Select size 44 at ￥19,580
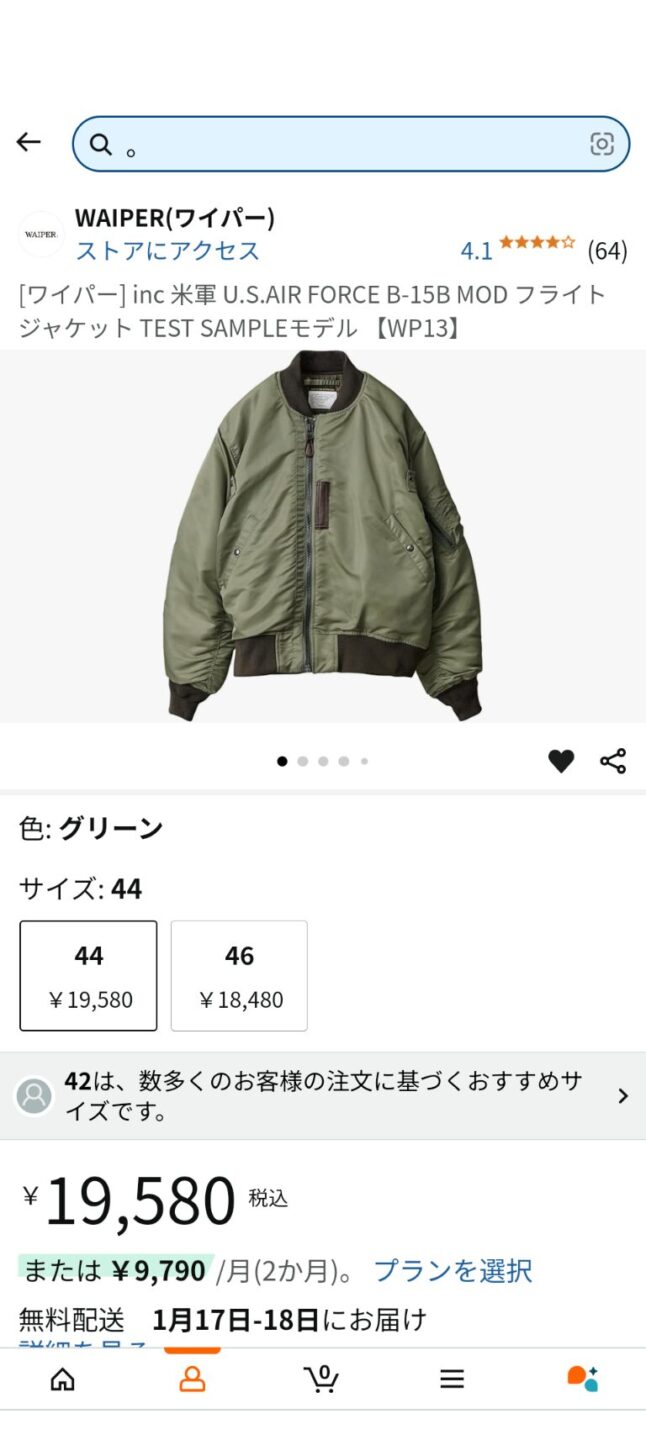The image size is (646, 1440). pyautogui.click(x=88, y=975)
